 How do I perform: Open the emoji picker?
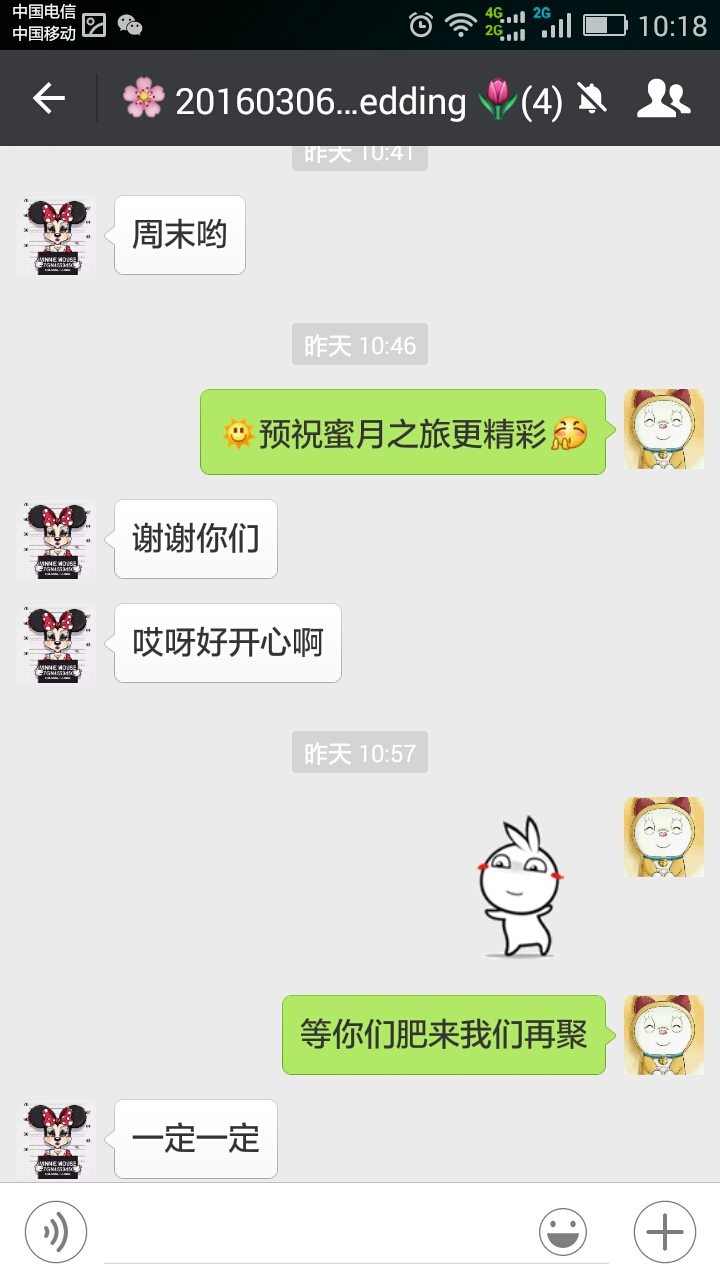pos(563,1232)
